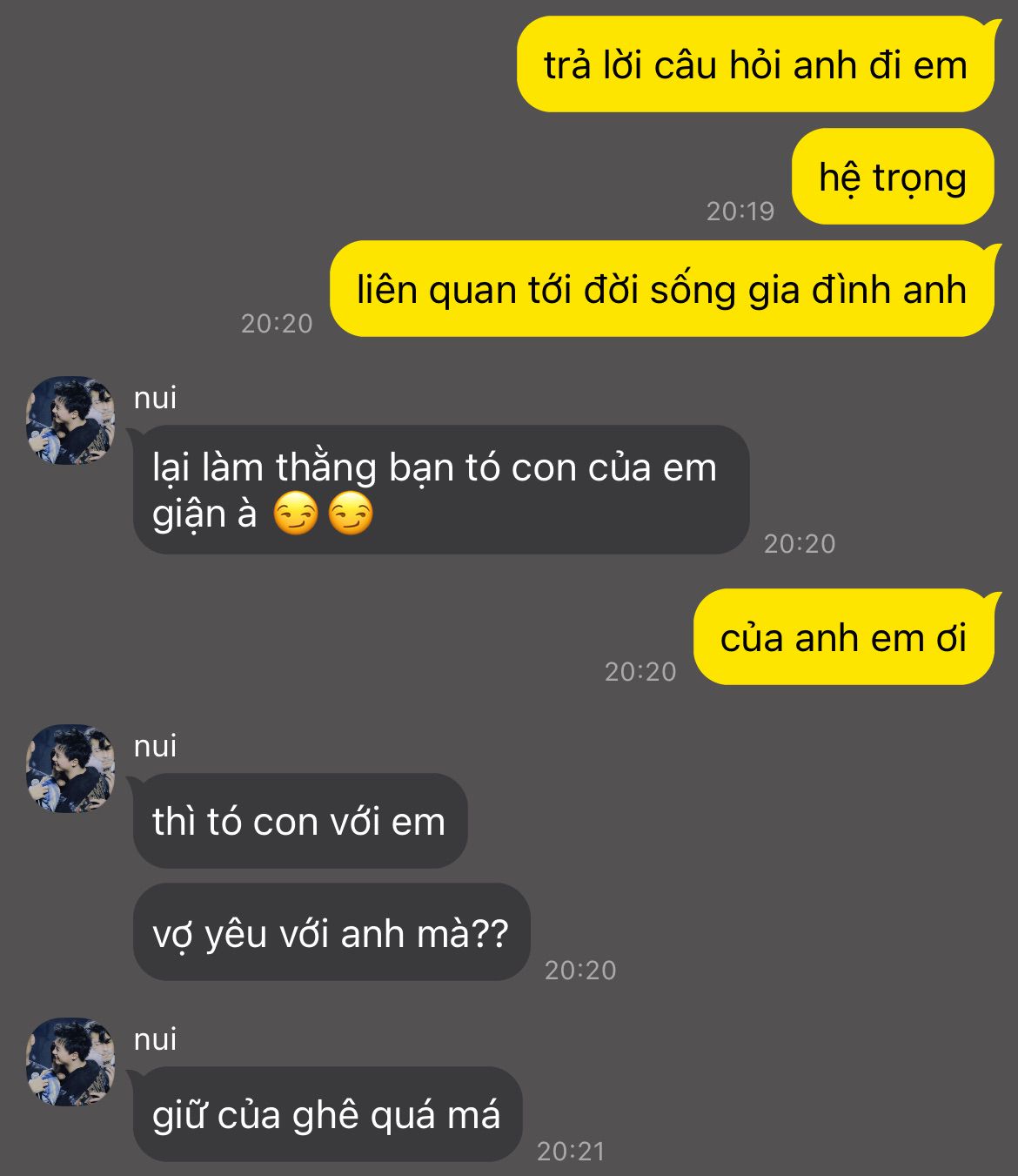View nui's profile photo next to "giữ của ghê quá má"

click(x=70, y=1062)
